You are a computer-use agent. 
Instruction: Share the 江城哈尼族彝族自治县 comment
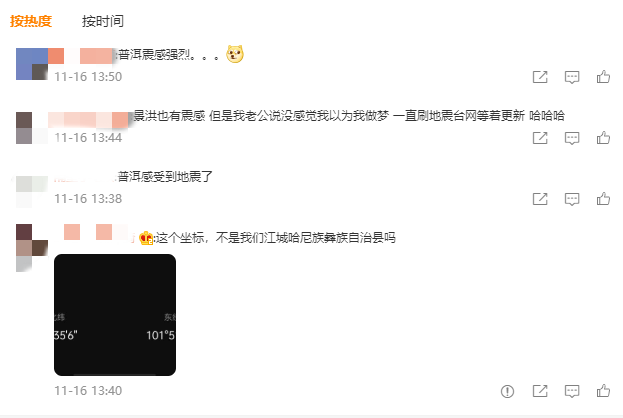[540, 391]
